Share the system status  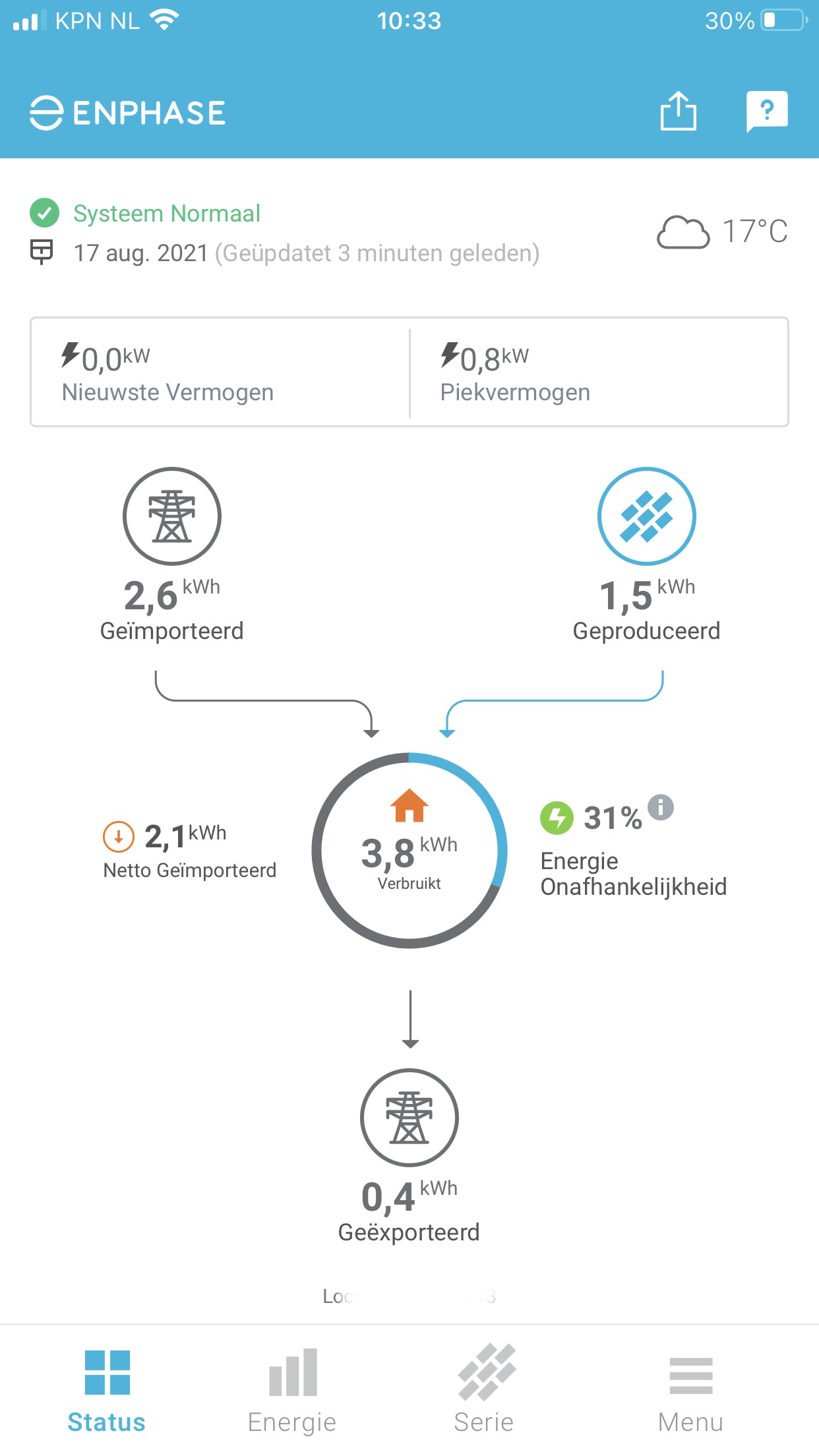pyautogui.click(x=678, y=111)
